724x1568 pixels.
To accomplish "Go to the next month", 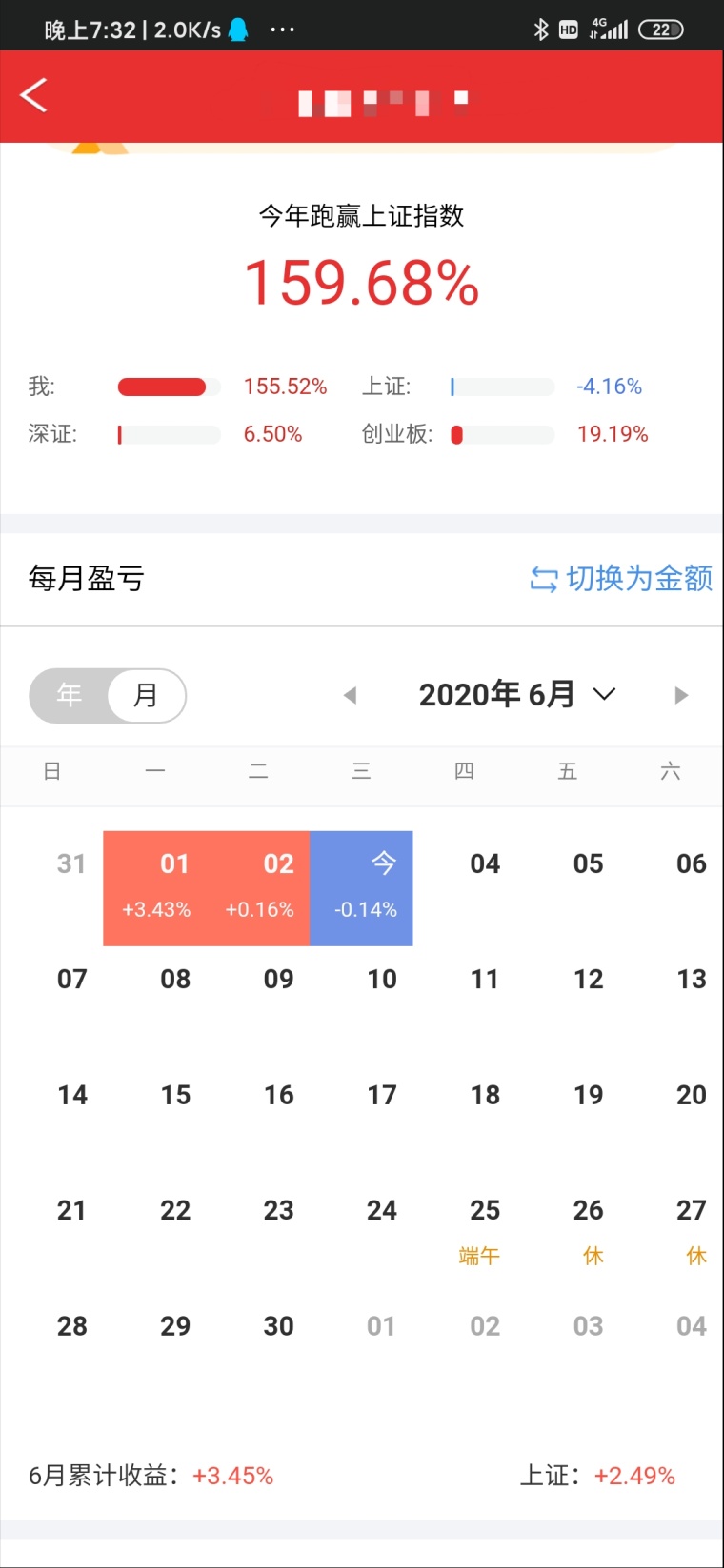I will [680, 695].
